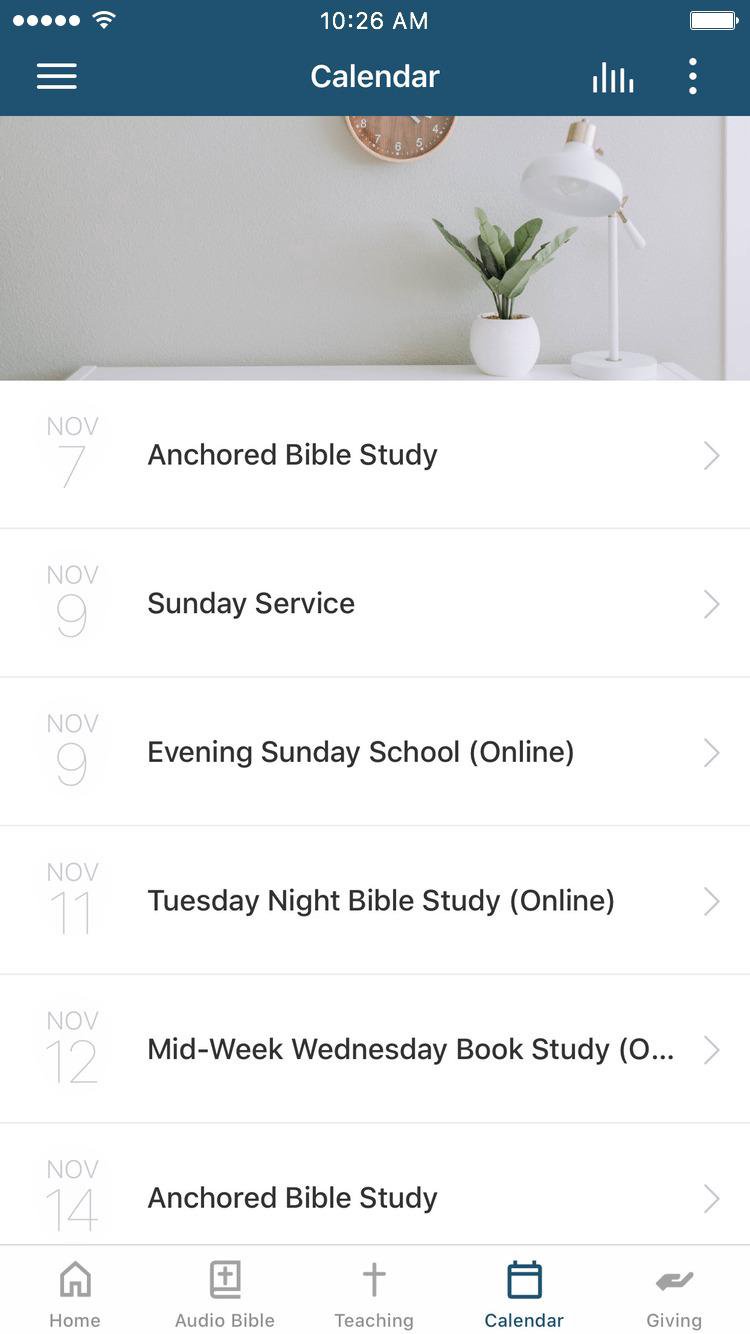Tap the Wi-Fi icon in status bar
750x1334 pixels.
104,17
